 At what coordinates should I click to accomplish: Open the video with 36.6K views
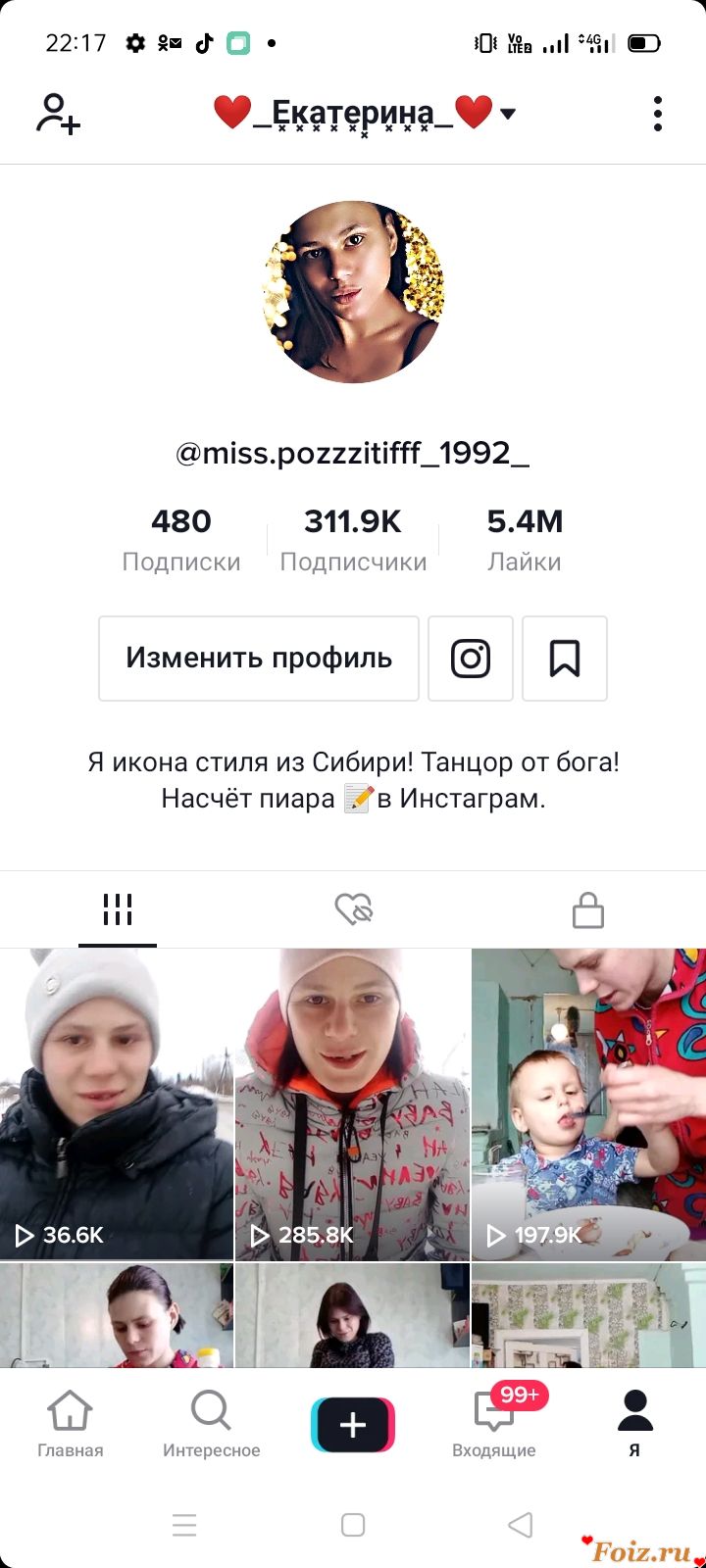117,1103
